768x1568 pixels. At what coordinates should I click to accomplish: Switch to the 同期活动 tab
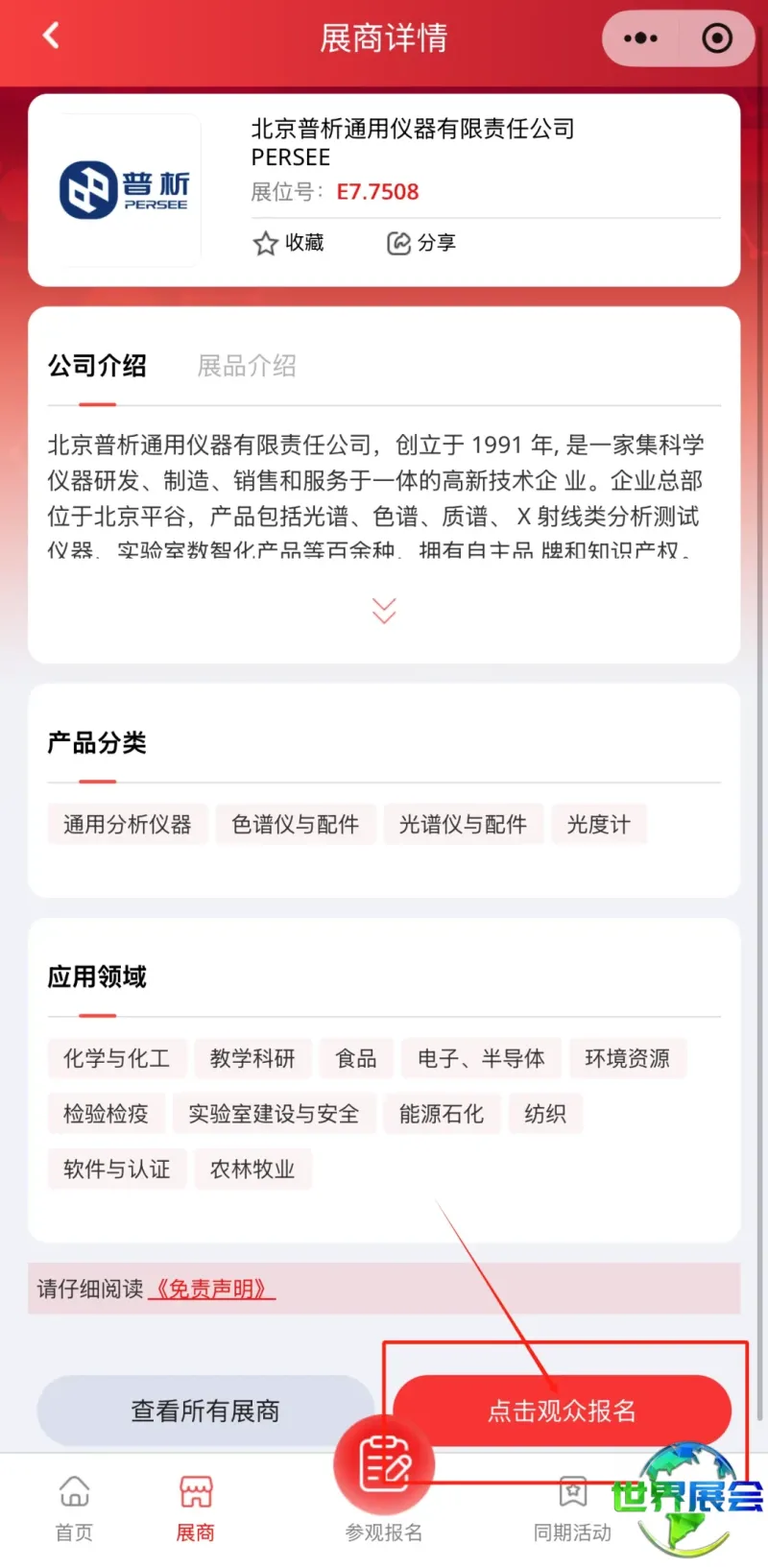coord(572,1508)
